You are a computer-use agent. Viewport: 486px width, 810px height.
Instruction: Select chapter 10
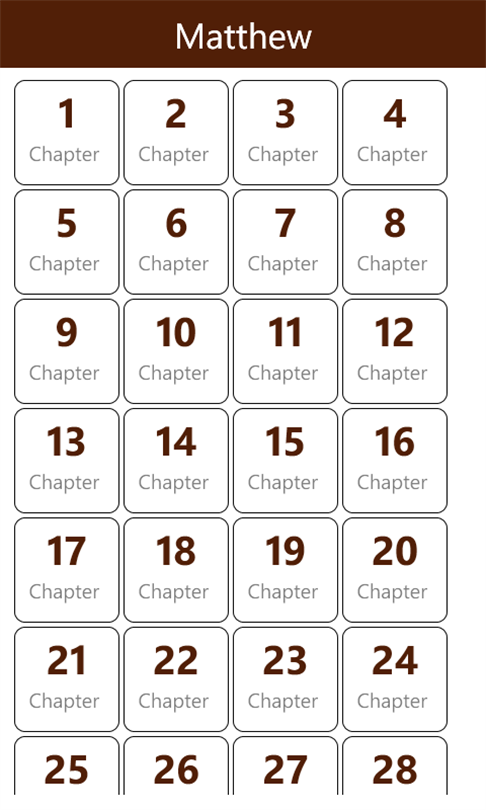click(x=176, y=351)
